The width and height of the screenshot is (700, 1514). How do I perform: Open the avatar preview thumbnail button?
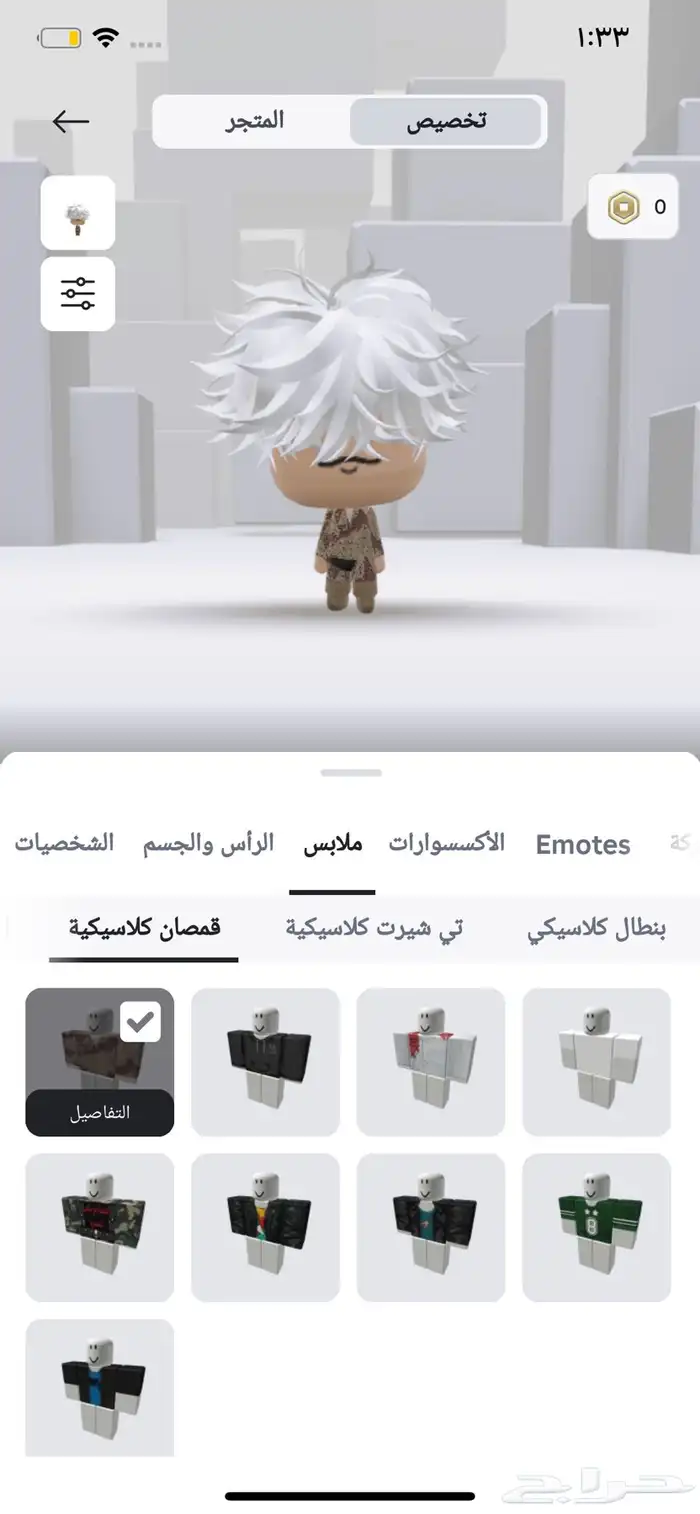(77, 212)
